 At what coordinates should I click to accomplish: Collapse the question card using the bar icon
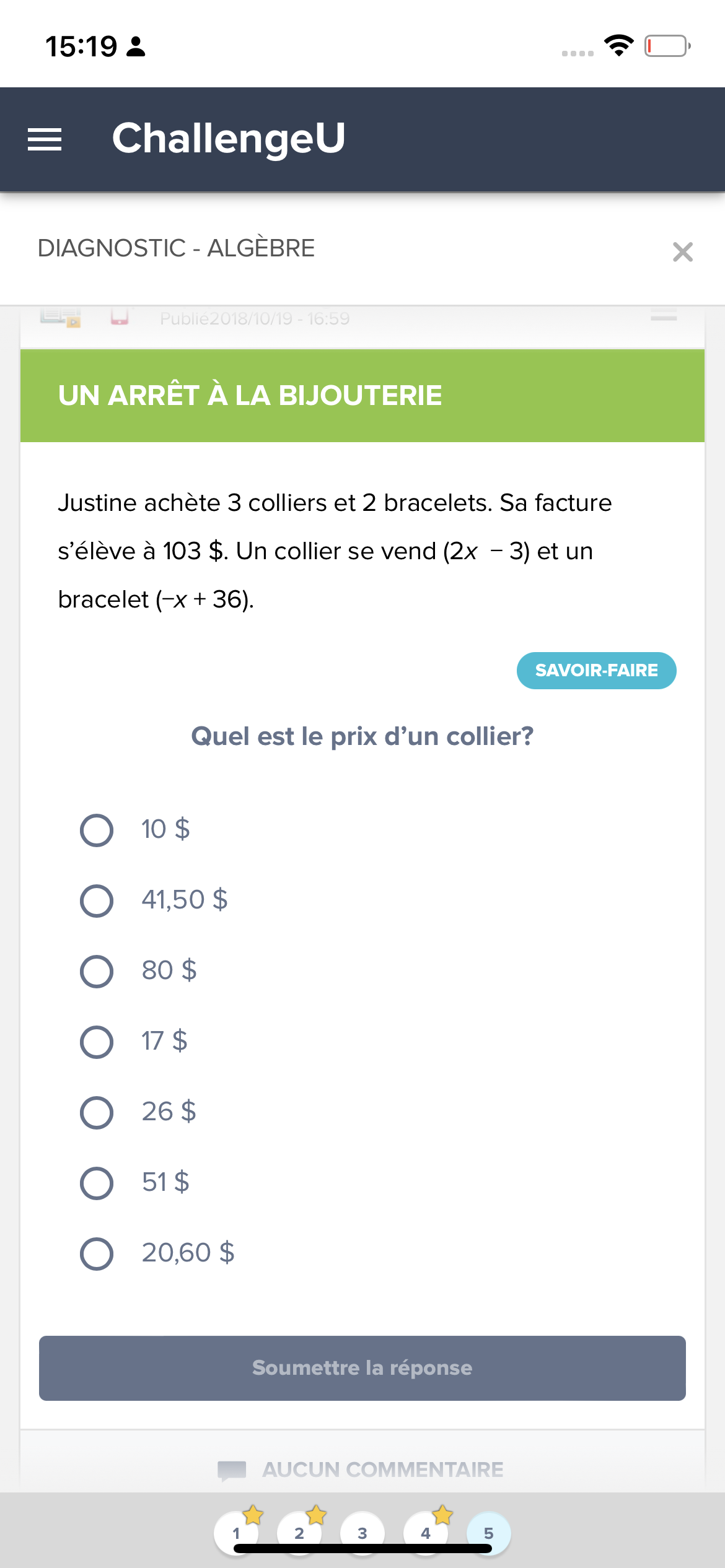(x=662, y=317)
